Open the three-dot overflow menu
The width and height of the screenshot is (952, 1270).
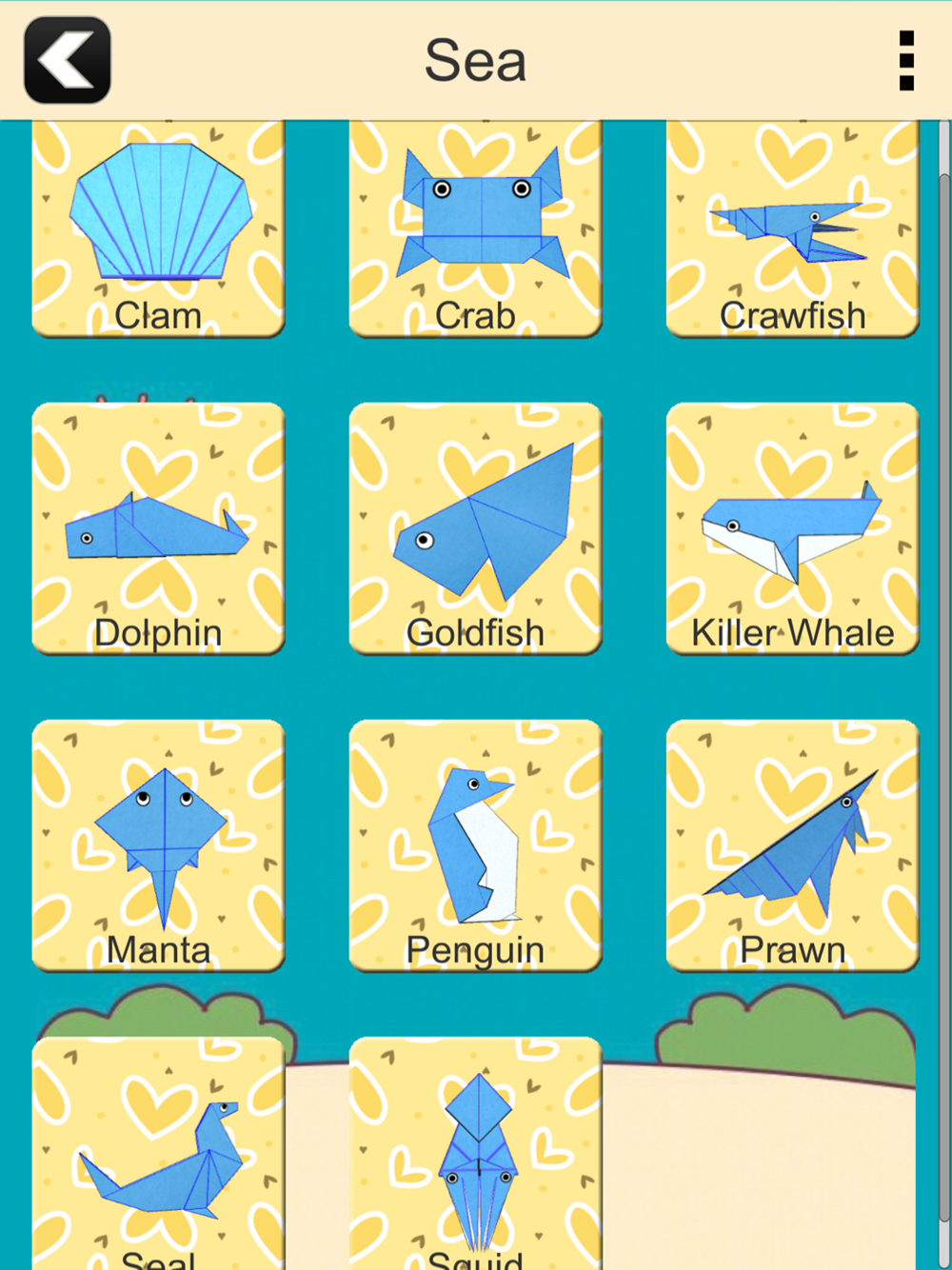tap(906, 61)
